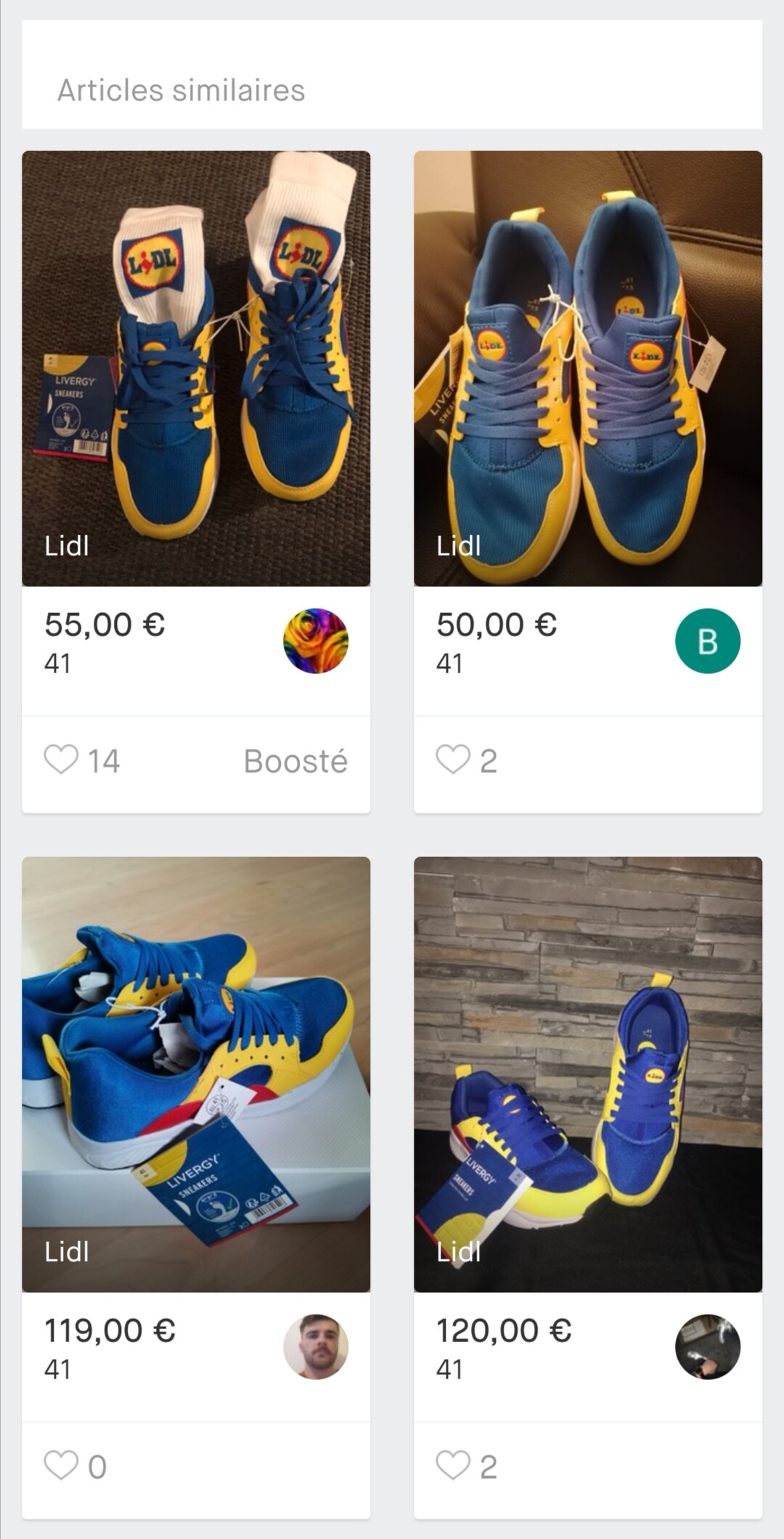
Task: Open the Lidl sneakers listing priced 55,00 €
Action: (x=196, y=368)
